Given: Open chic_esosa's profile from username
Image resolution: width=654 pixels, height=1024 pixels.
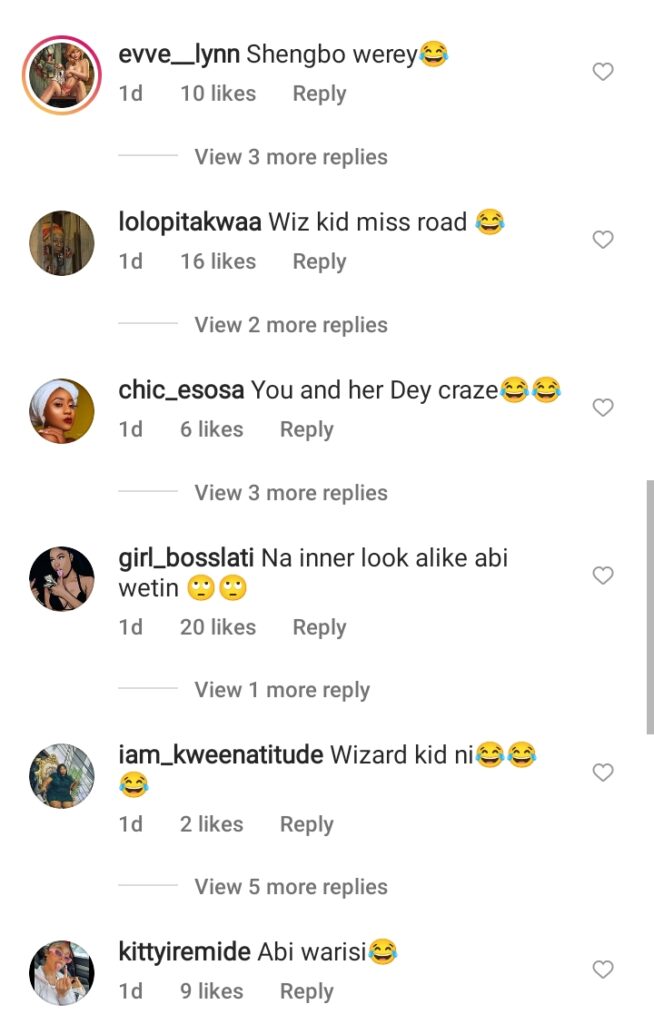Looking at the screenshot, I should tap(181, 390).
